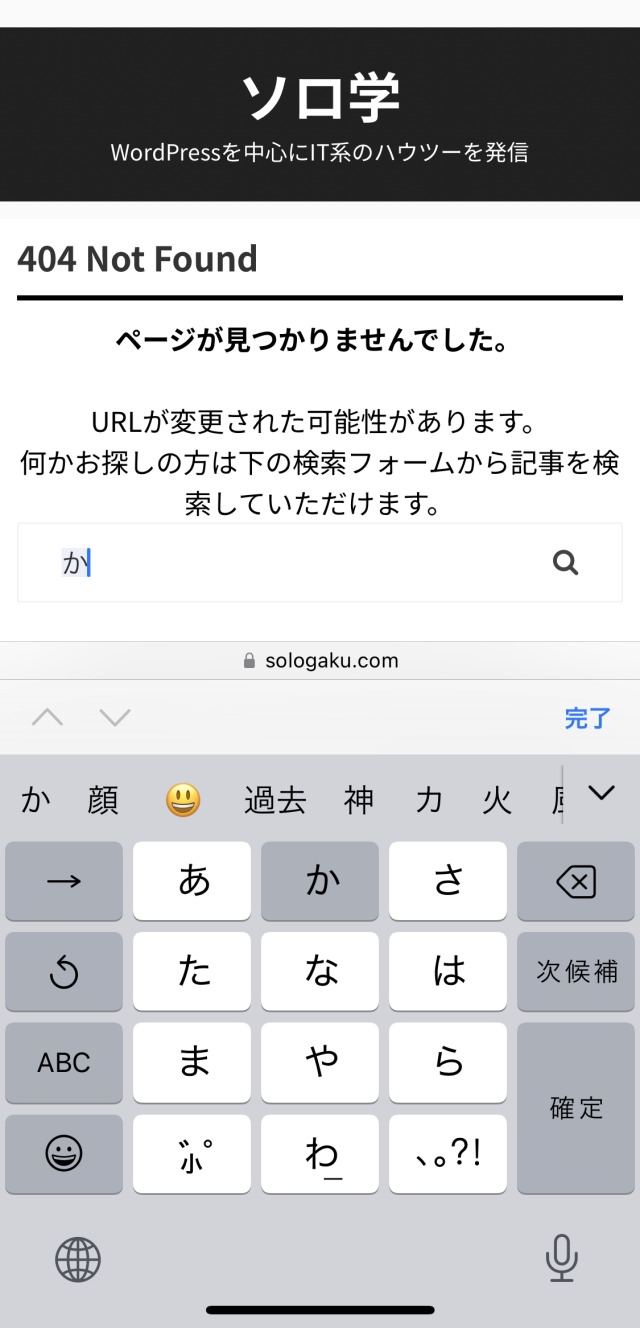Delete a character with backspace key
640x1328 pixels.
click(575, 881)
